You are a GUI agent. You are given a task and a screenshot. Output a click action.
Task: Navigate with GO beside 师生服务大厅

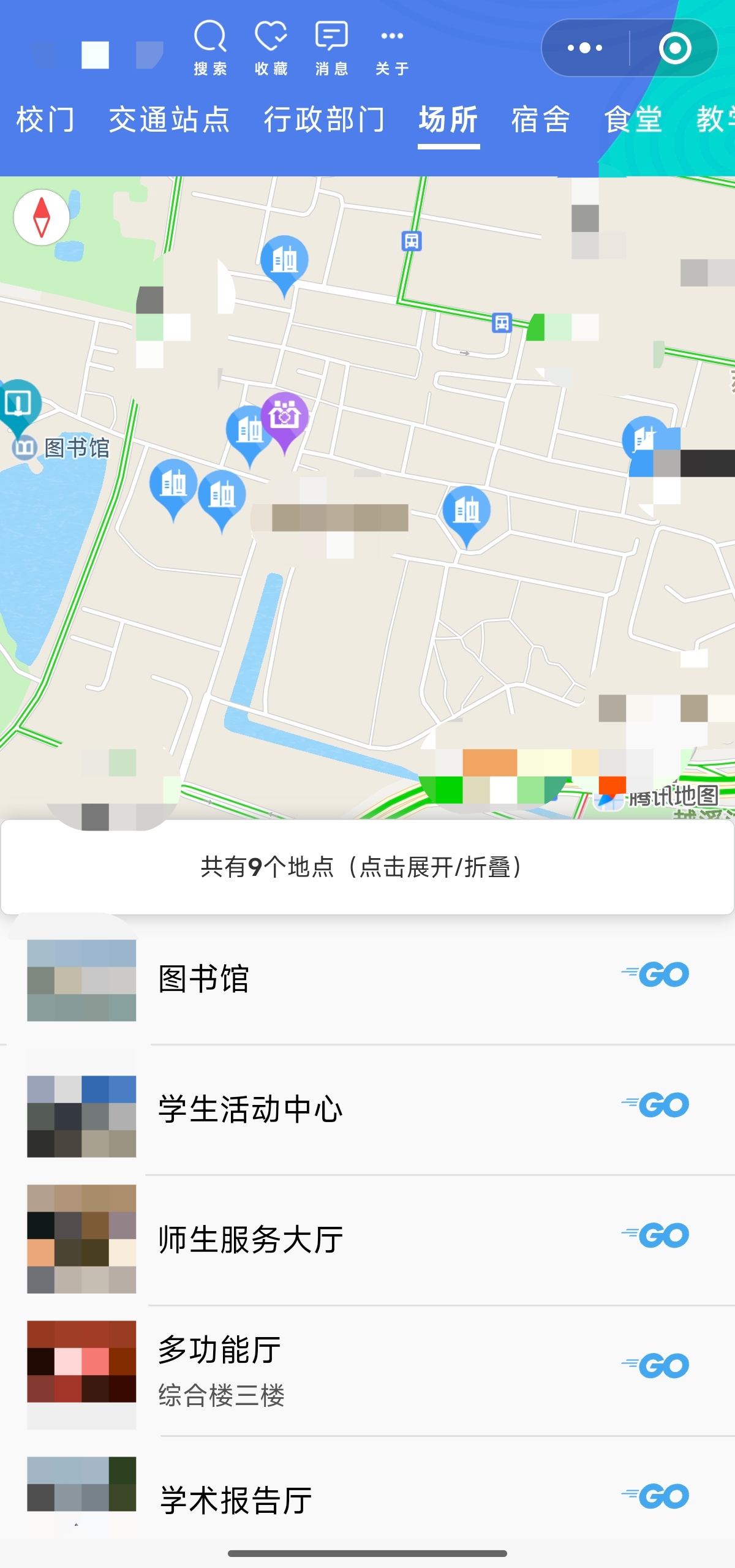(x=655, y=1235)
